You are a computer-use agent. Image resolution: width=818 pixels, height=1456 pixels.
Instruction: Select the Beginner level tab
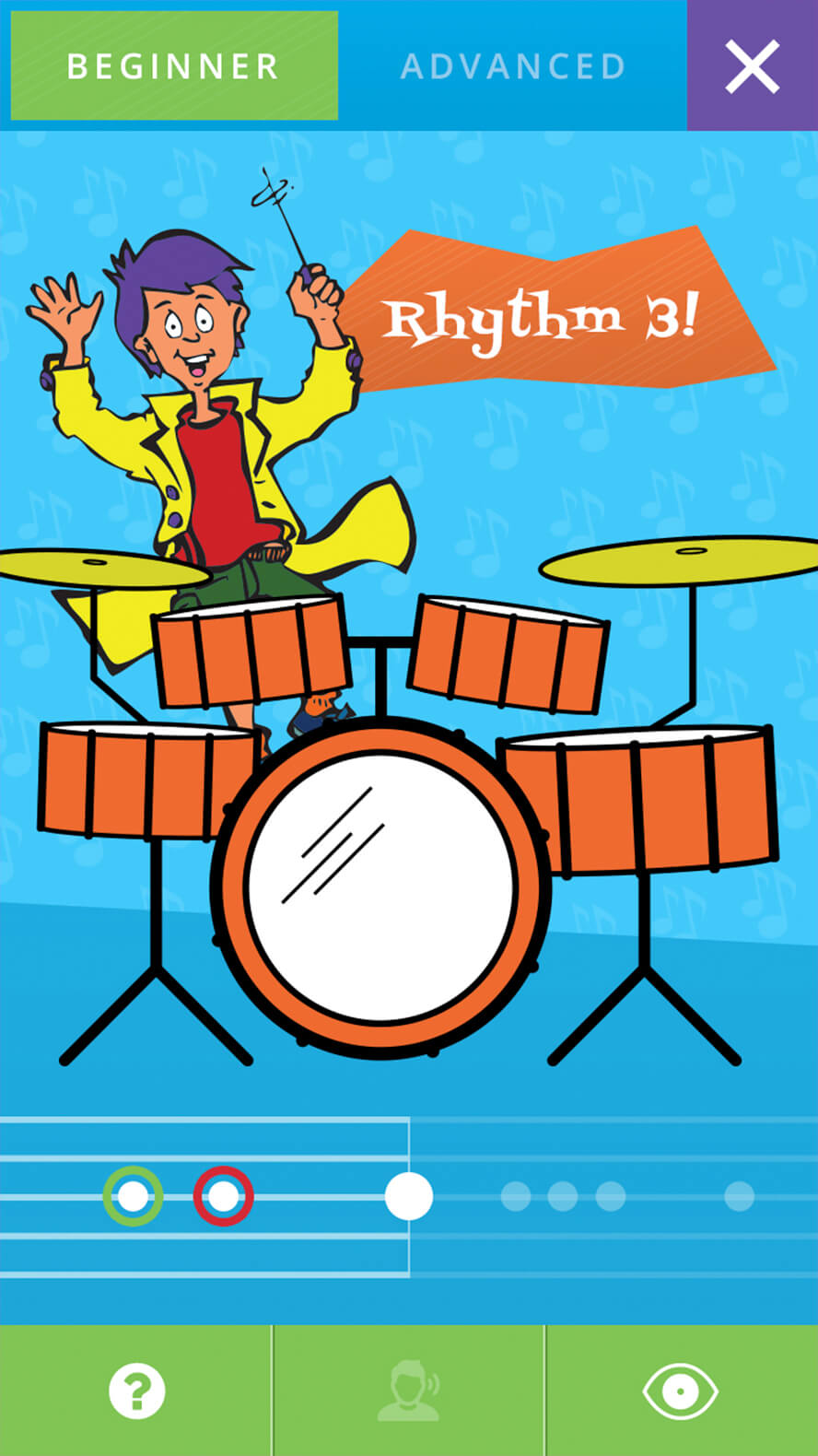174,65
